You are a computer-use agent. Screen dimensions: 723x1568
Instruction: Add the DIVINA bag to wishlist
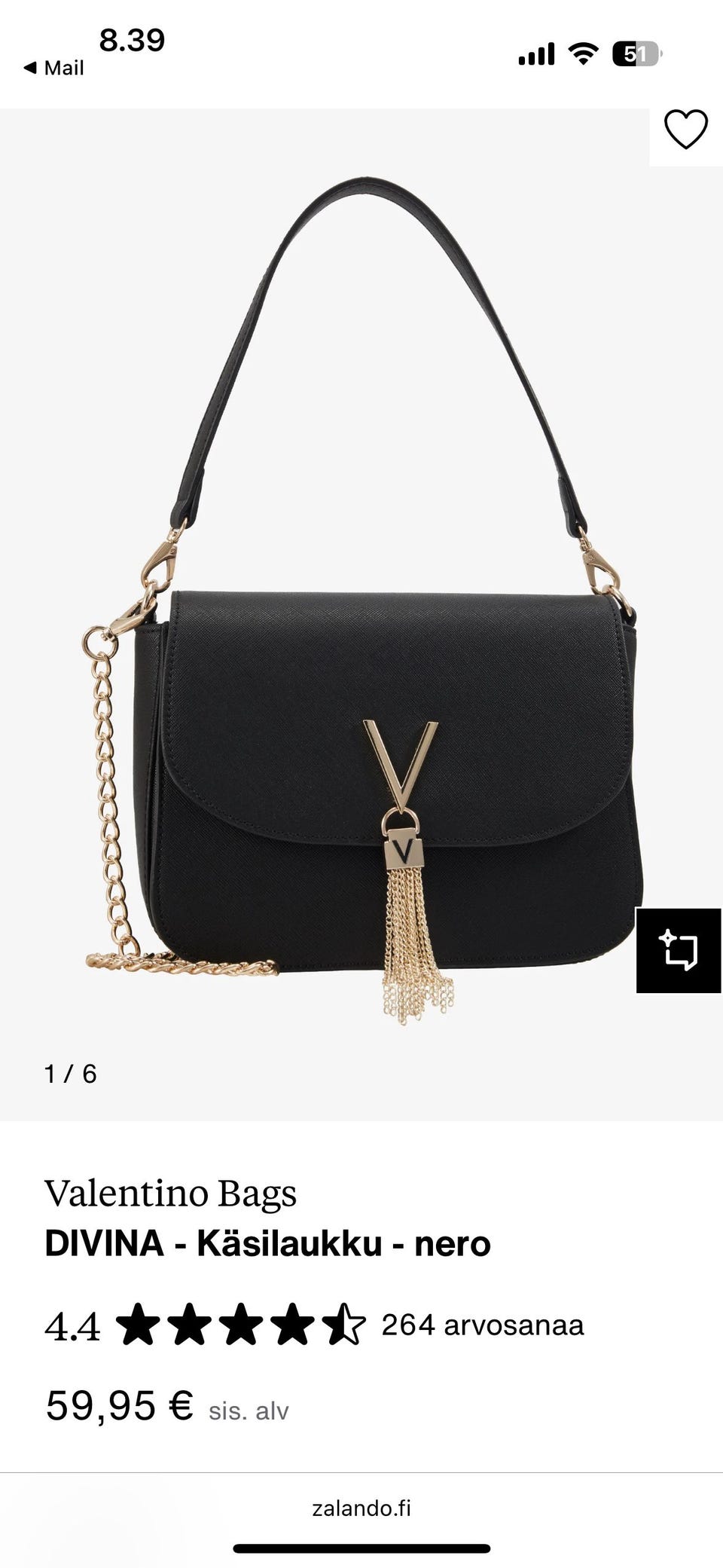685,130
